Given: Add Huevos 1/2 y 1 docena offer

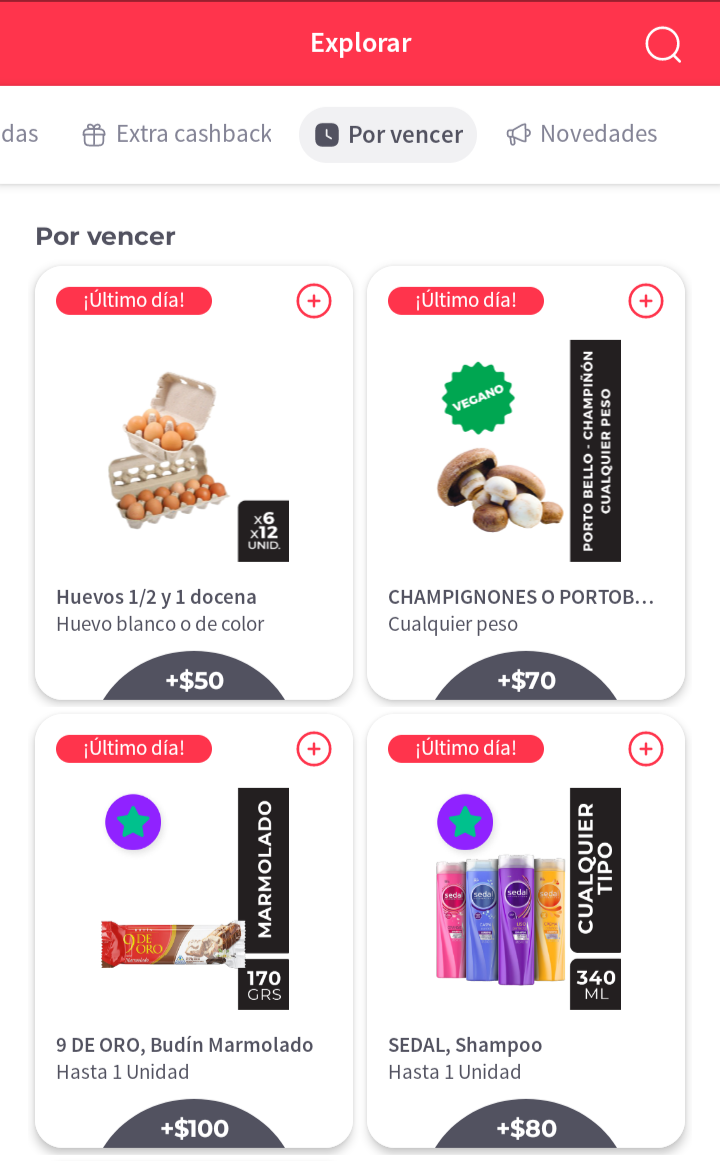Looking at the screenshot, I should point(314,300).
